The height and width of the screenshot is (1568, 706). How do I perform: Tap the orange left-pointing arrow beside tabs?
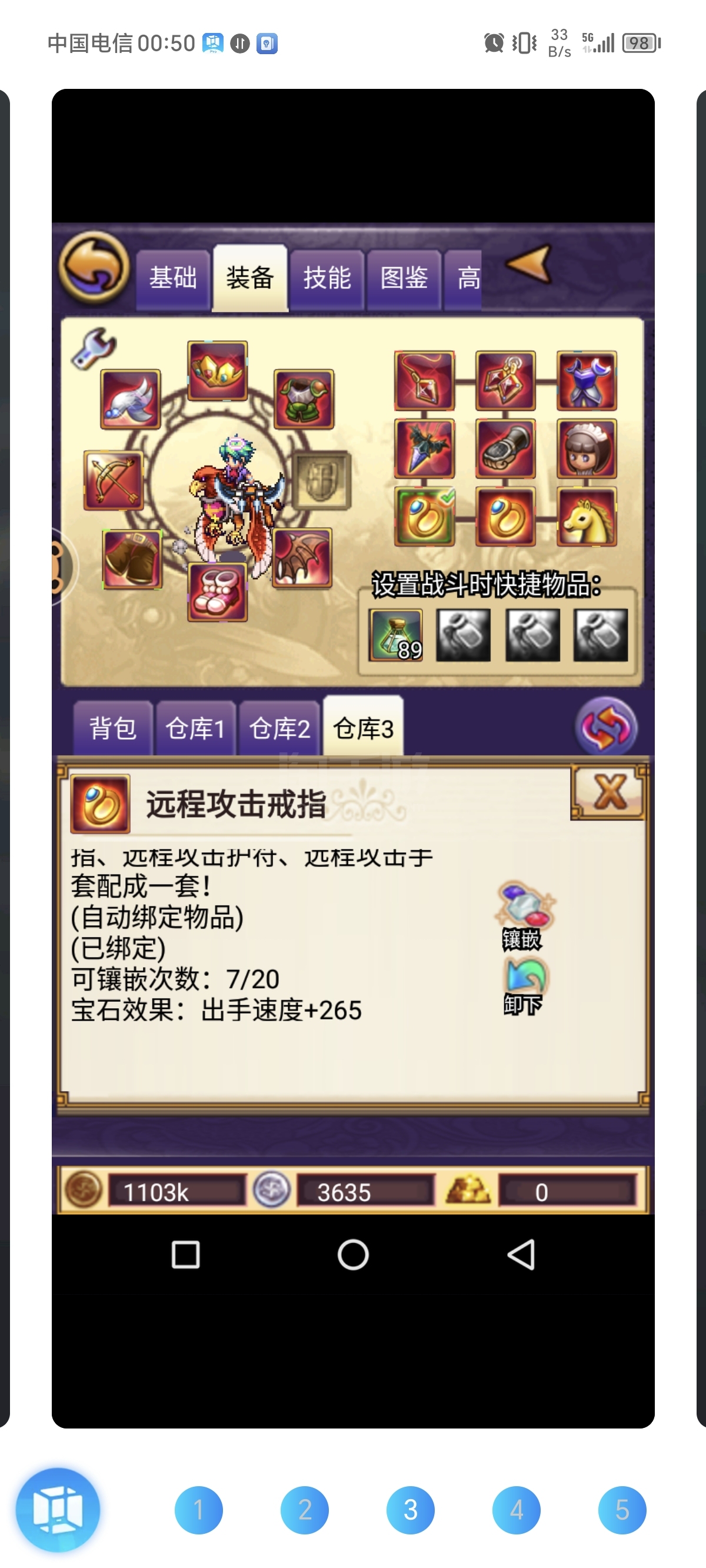pos(529,264)
